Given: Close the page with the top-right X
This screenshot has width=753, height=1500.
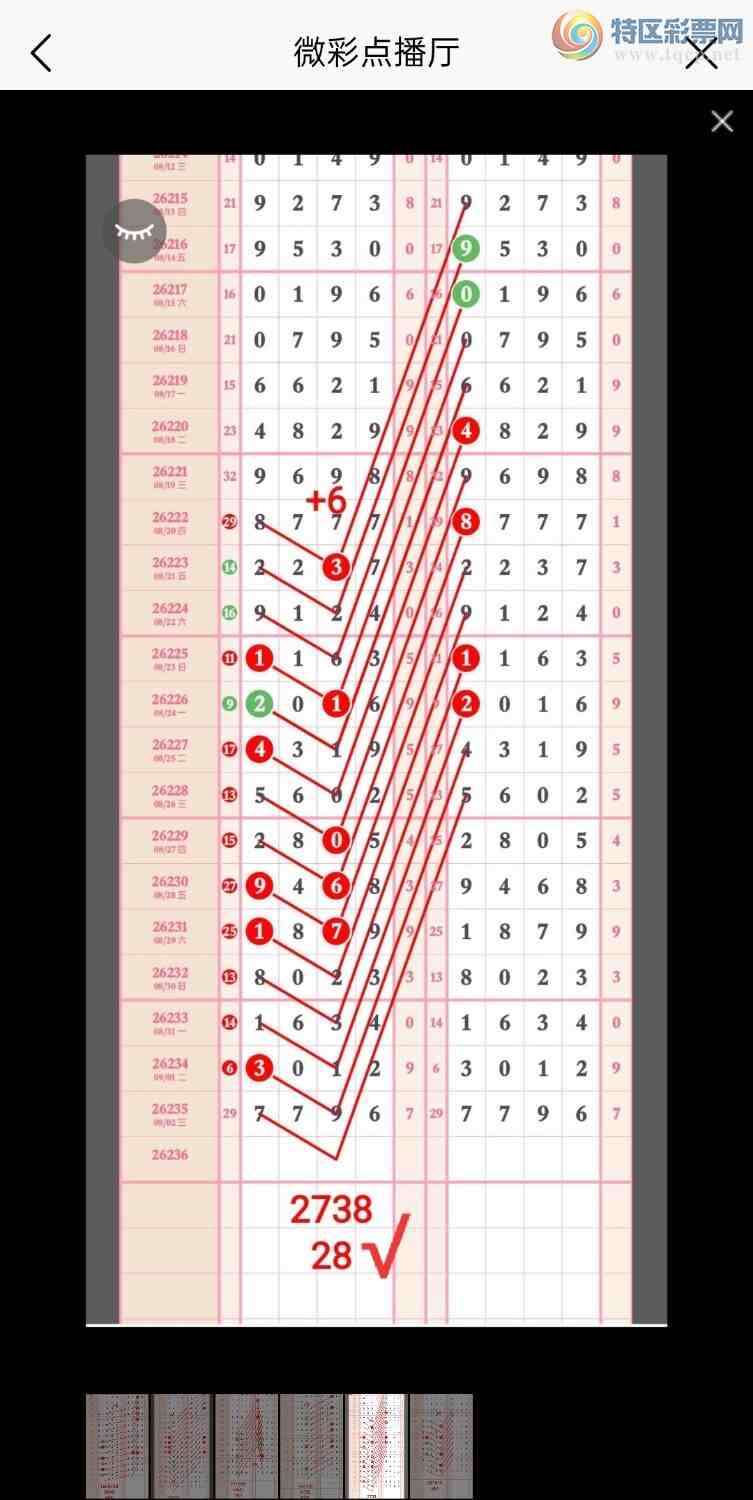Looking at the screenshot, I should click(702, 53).
